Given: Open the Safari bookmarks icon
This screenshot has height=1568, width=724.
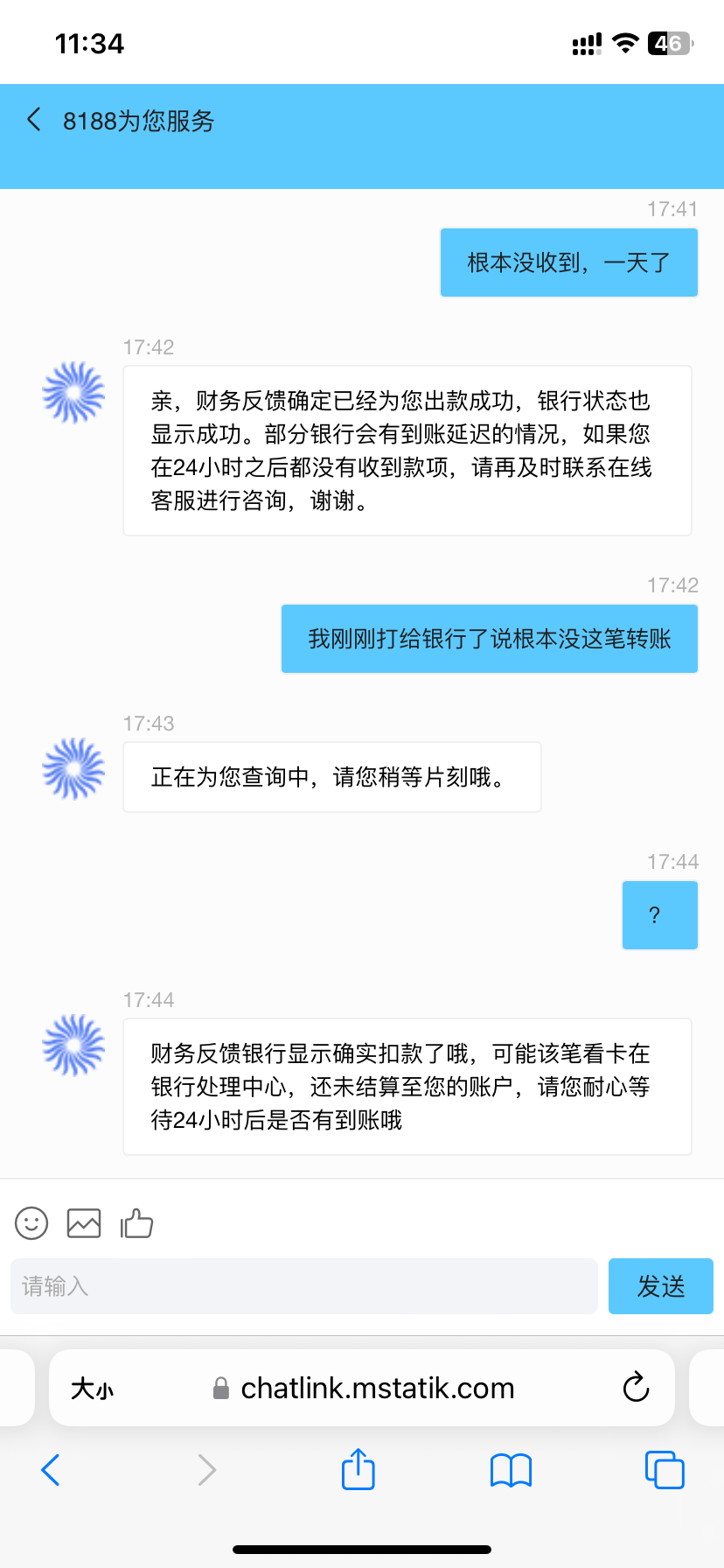Looking at the screenshot, I should point(511,1470).
